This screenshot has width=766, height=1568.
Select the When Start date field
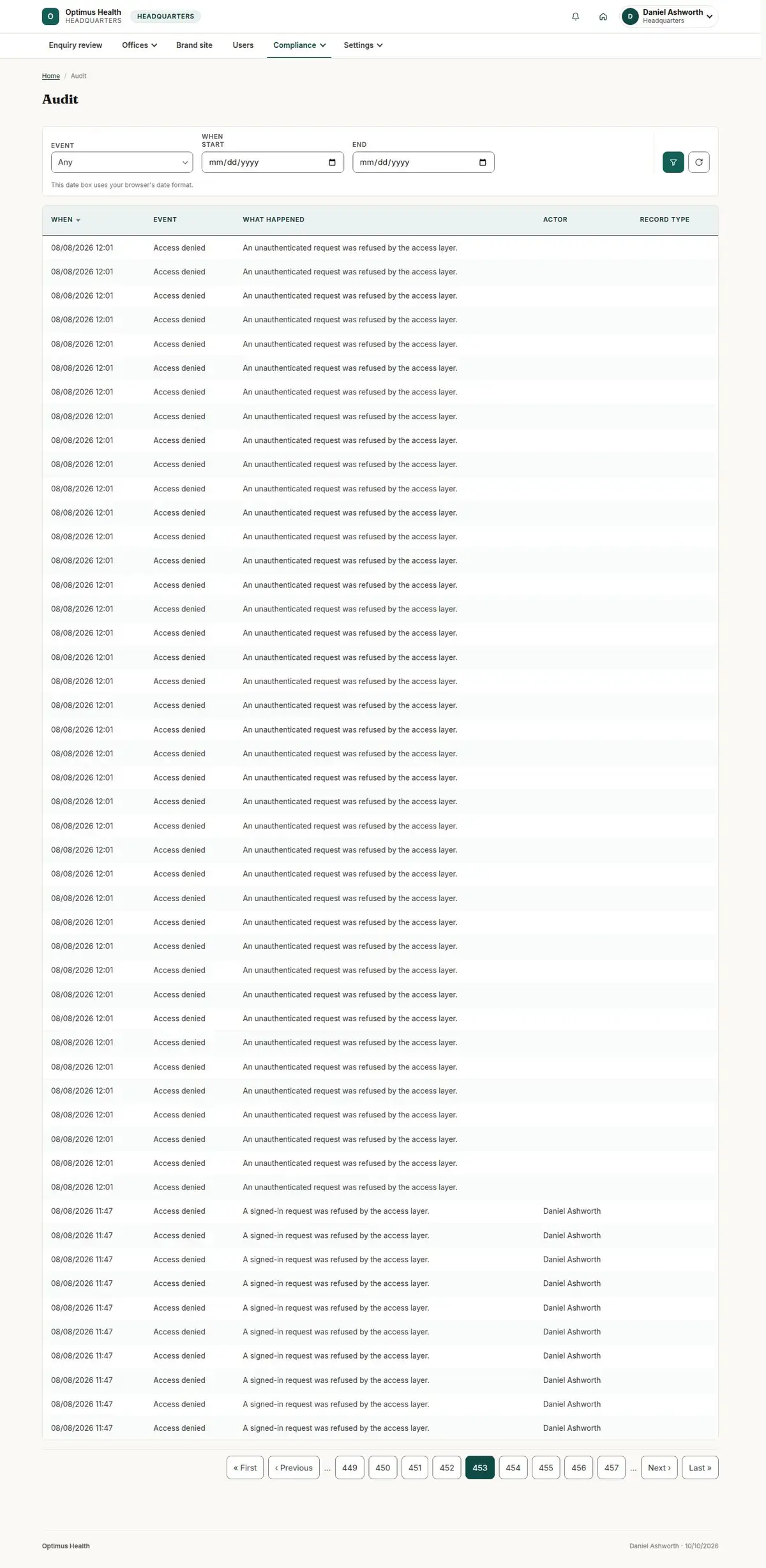tap(273, 162)
